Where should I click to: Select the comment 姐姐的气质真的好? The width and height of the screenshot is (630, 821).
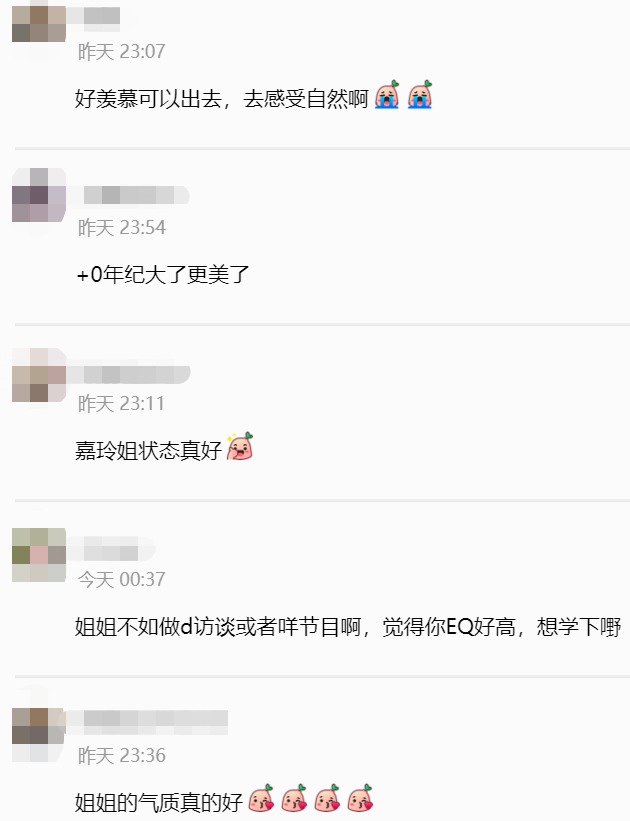coord(160,801)
